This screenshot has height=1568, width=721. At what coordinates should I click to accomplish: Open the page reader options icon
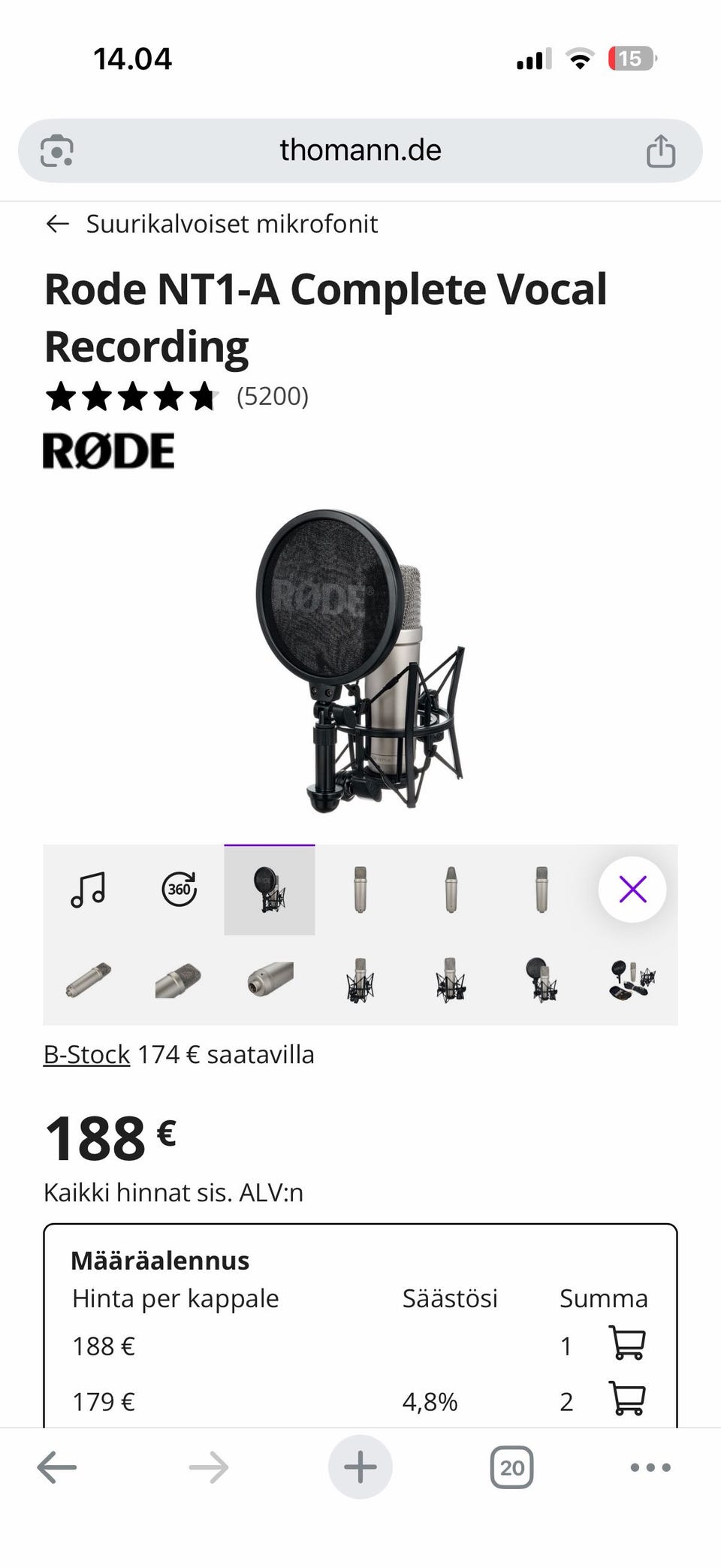[56, 150]
